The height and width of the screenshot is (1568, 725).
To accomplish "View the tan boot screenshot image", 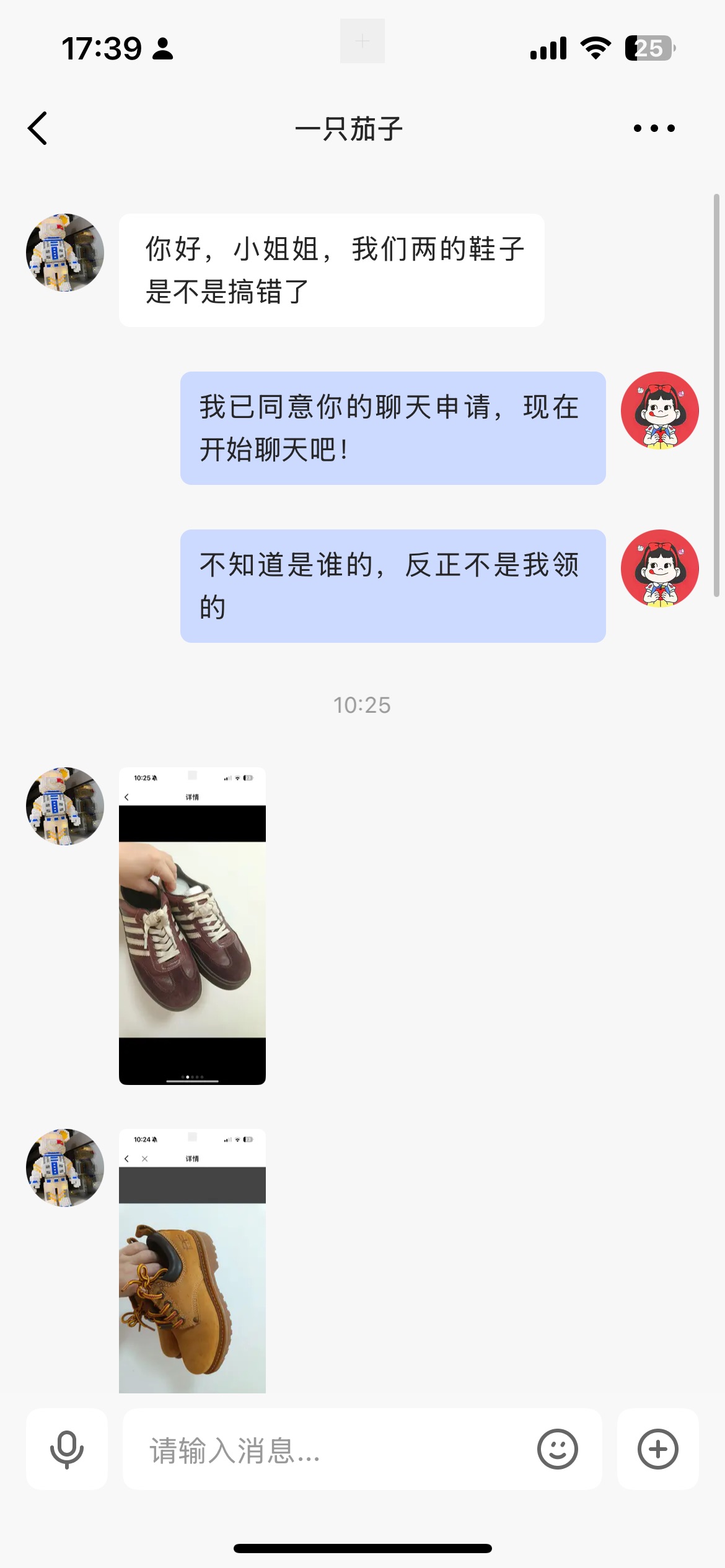I will click(192, 1260).
